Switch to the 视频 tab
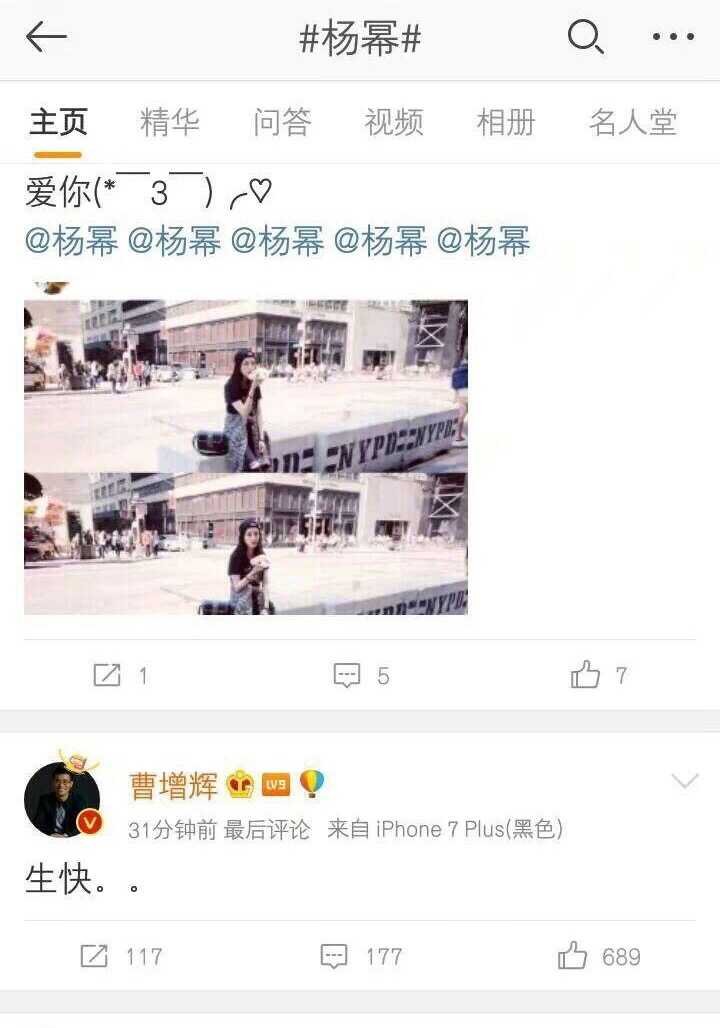Screen dimensions: 720x1028 [x=394, y=123]
